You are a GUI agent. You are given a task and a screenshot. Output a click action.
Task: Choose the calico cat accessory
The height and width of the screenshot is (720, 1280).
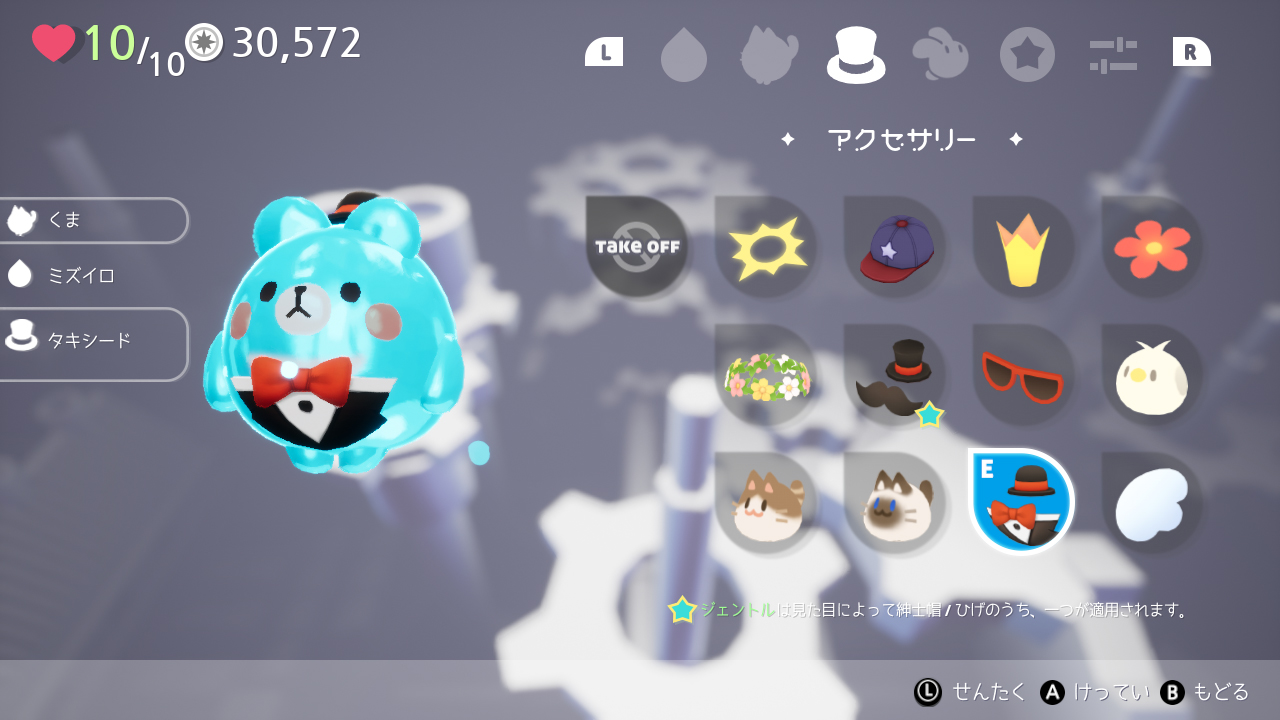click(x=766, y=502)
